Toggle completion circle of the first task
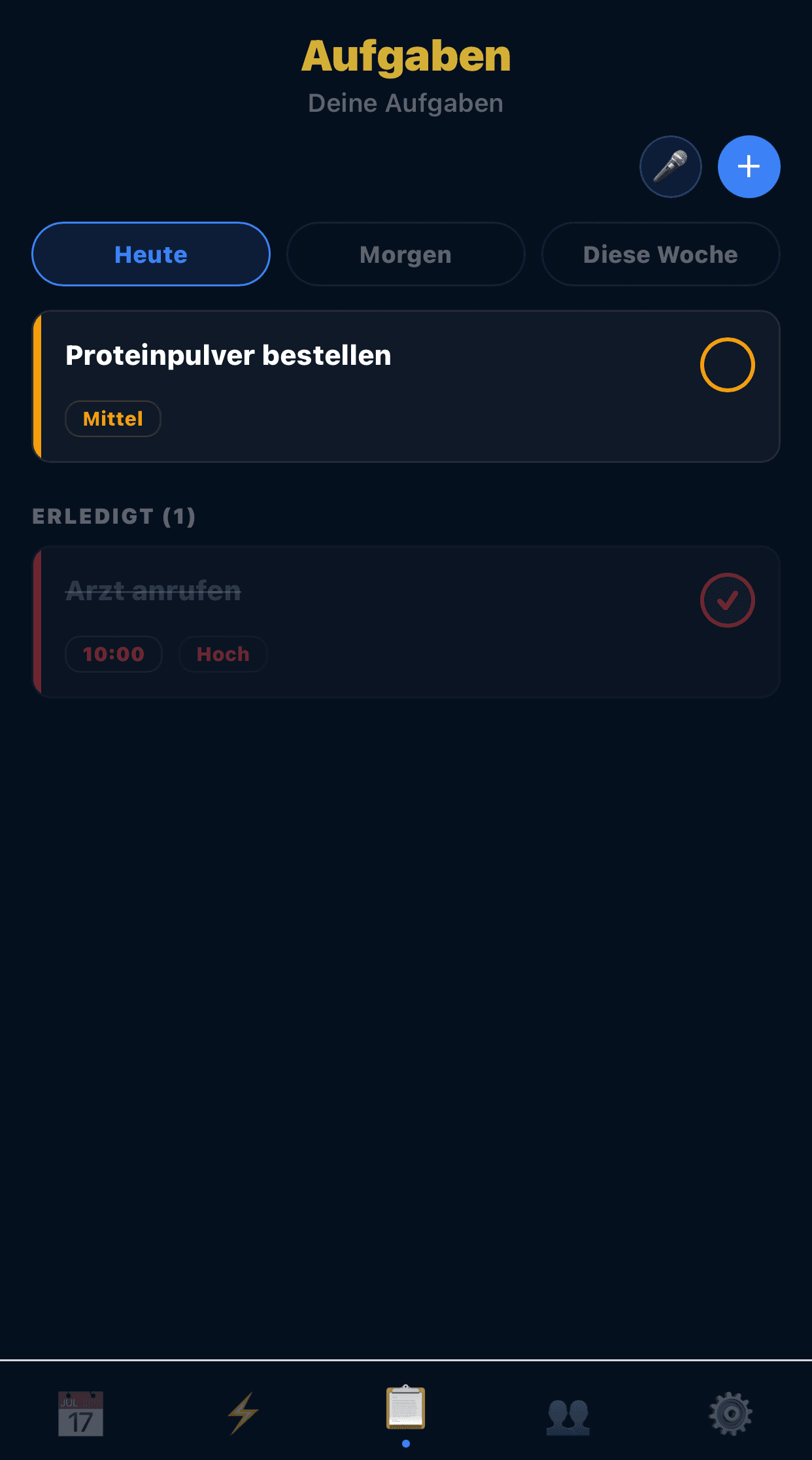The image size is (812, 1460). tap(728, 364)
